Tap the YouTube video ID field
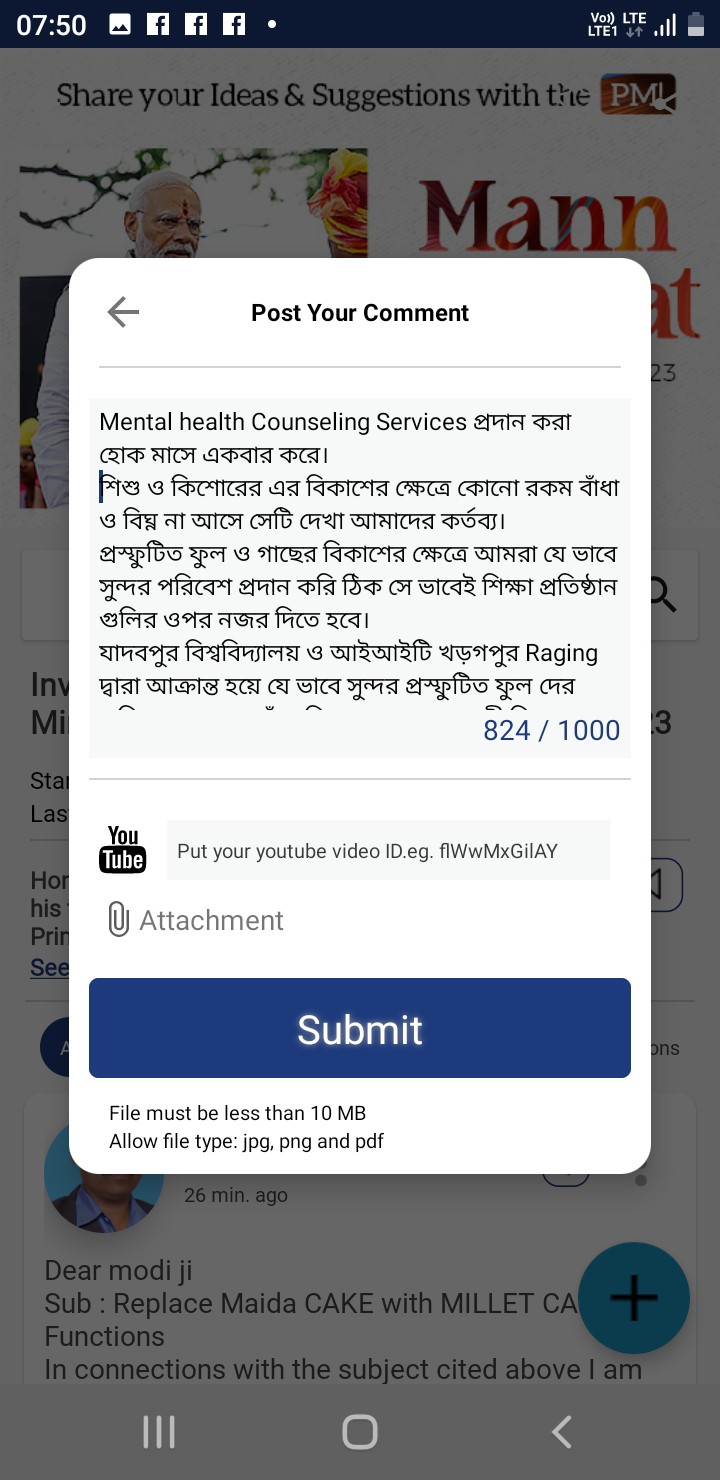Viewport: 720px width, 1480px height. pyautogui.click(x=388, y=851)
